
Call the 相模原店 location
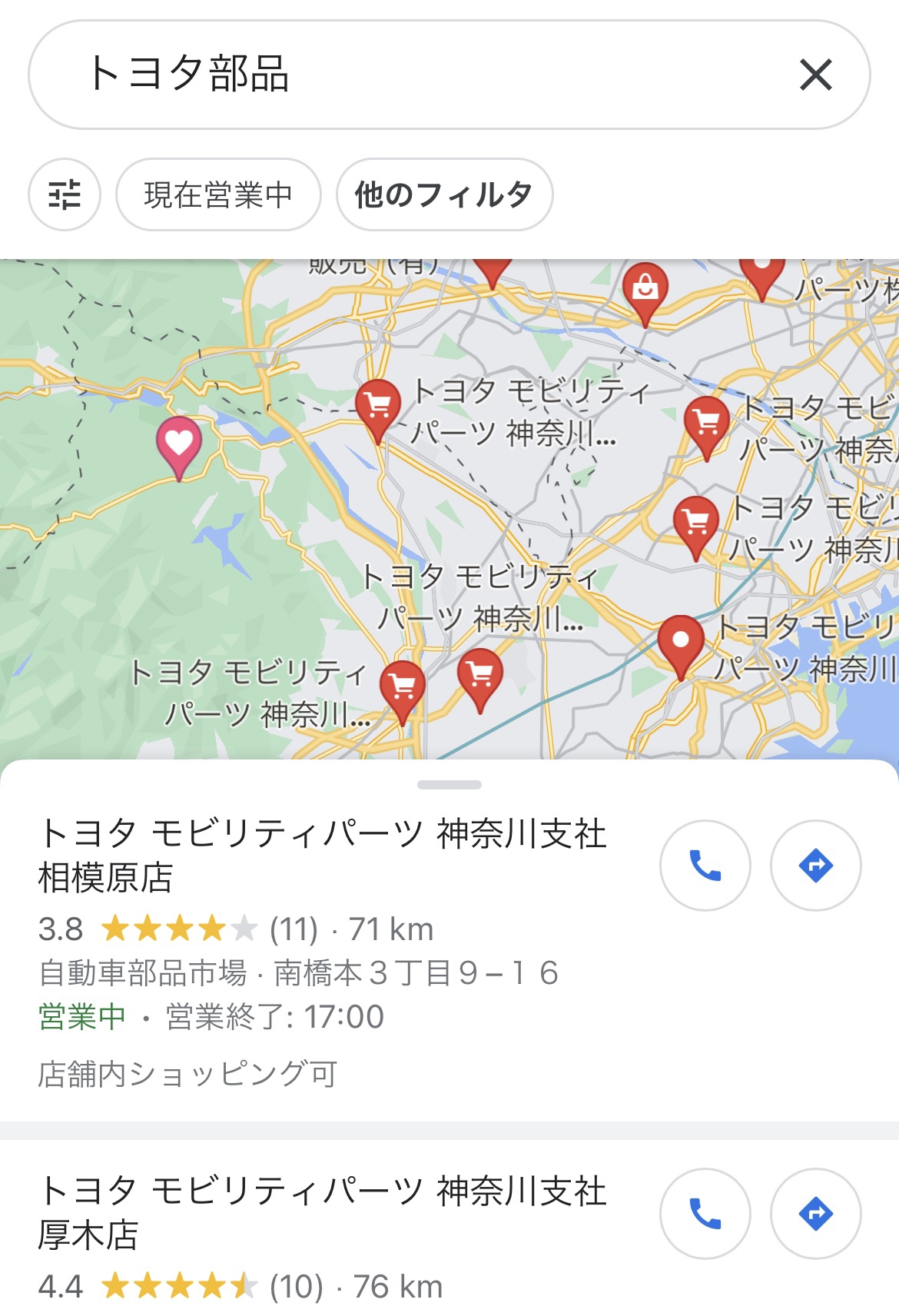coord(705,866)
